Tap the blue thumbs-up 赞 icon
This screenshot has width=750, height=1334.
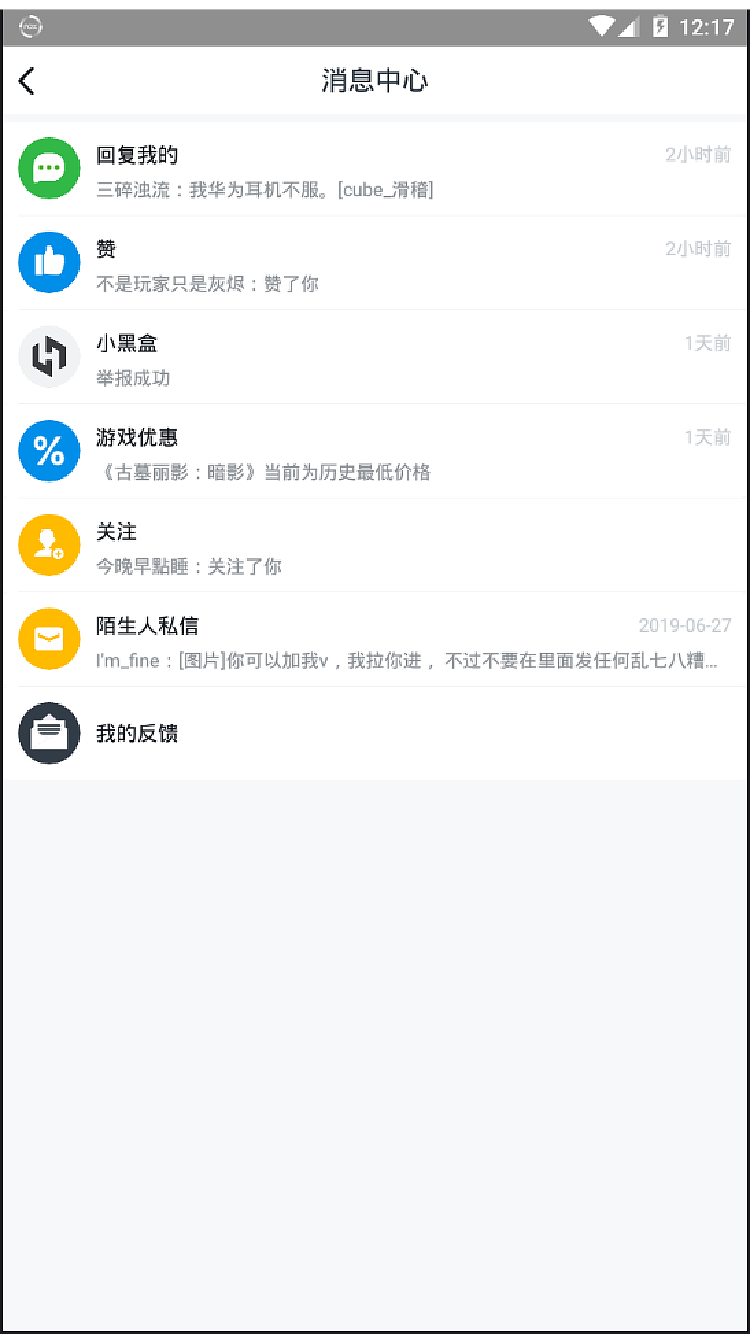[49, 262]
